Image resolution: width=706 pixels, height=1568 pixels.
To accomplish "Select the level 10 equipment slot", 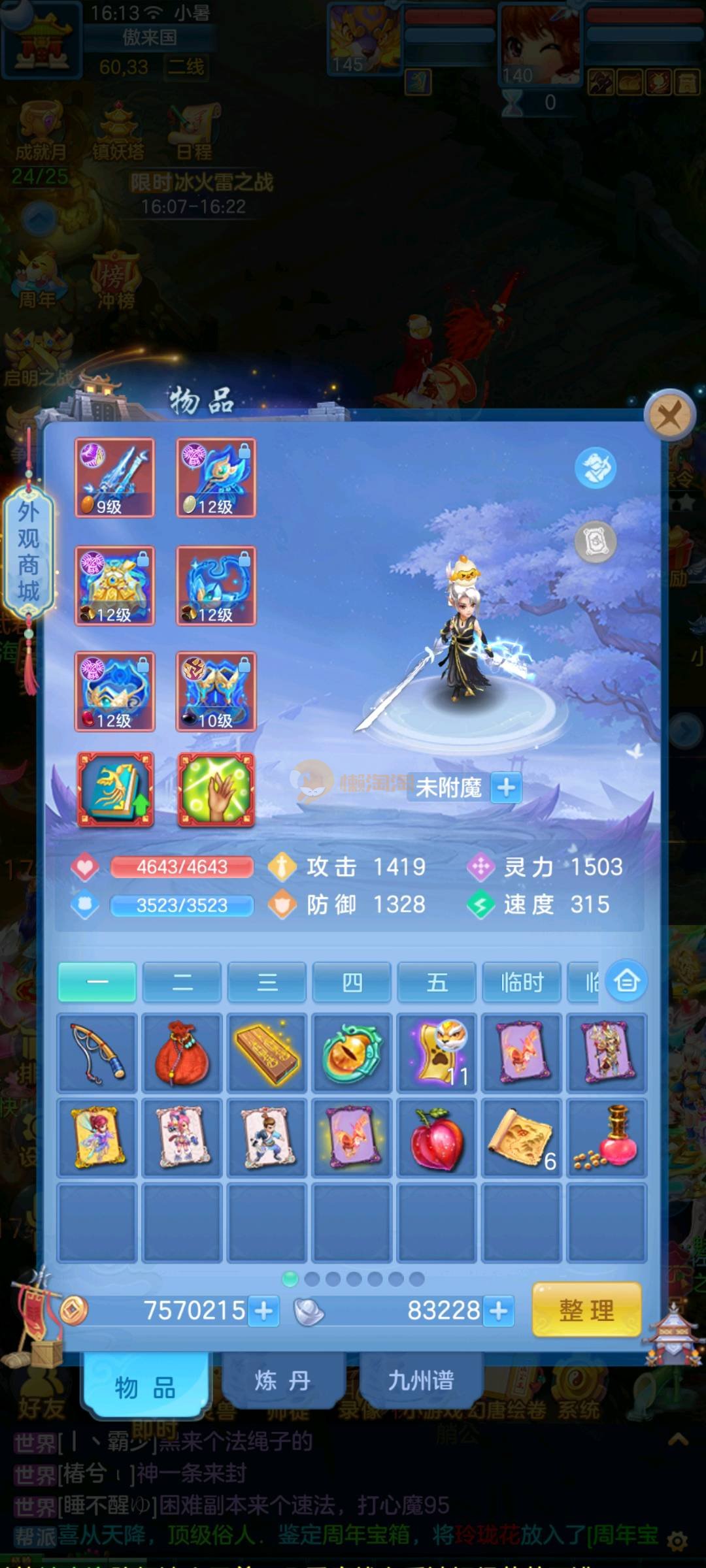I will click(x=216, y=691).
